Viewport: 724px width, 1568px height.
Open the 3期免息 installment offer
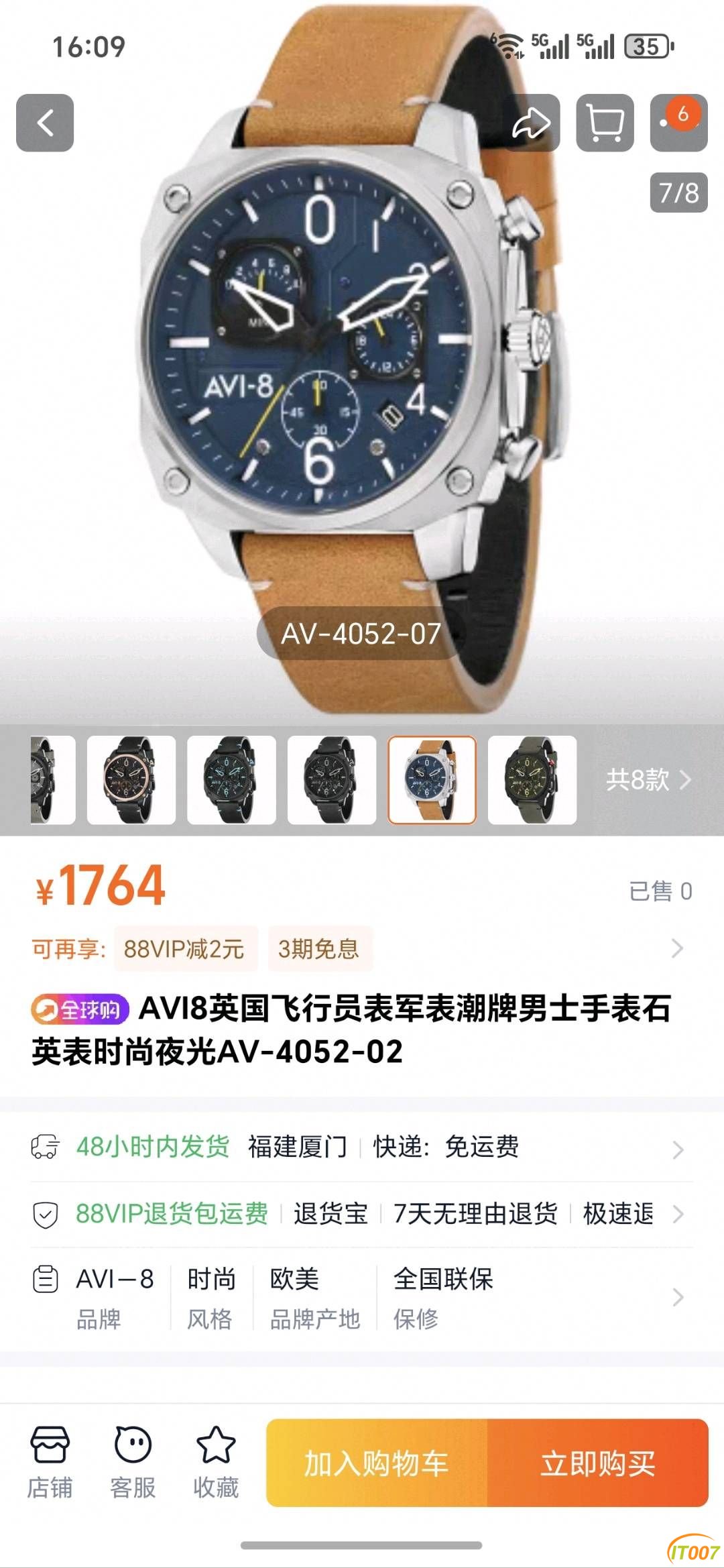[319, 949]
